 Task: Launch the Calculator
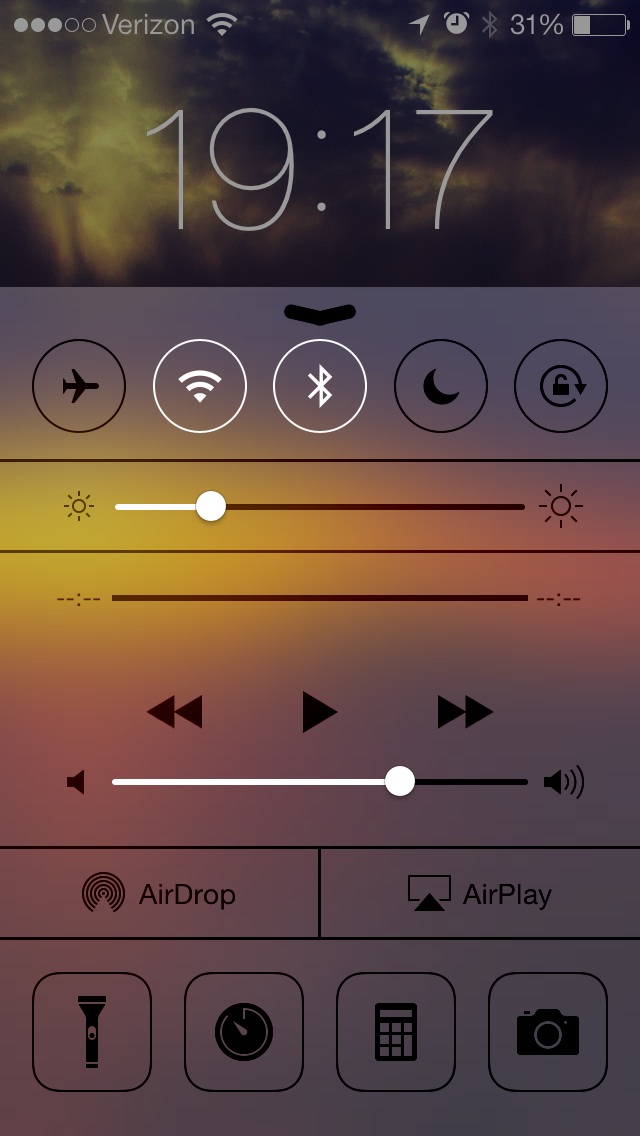pos(396,1032)
